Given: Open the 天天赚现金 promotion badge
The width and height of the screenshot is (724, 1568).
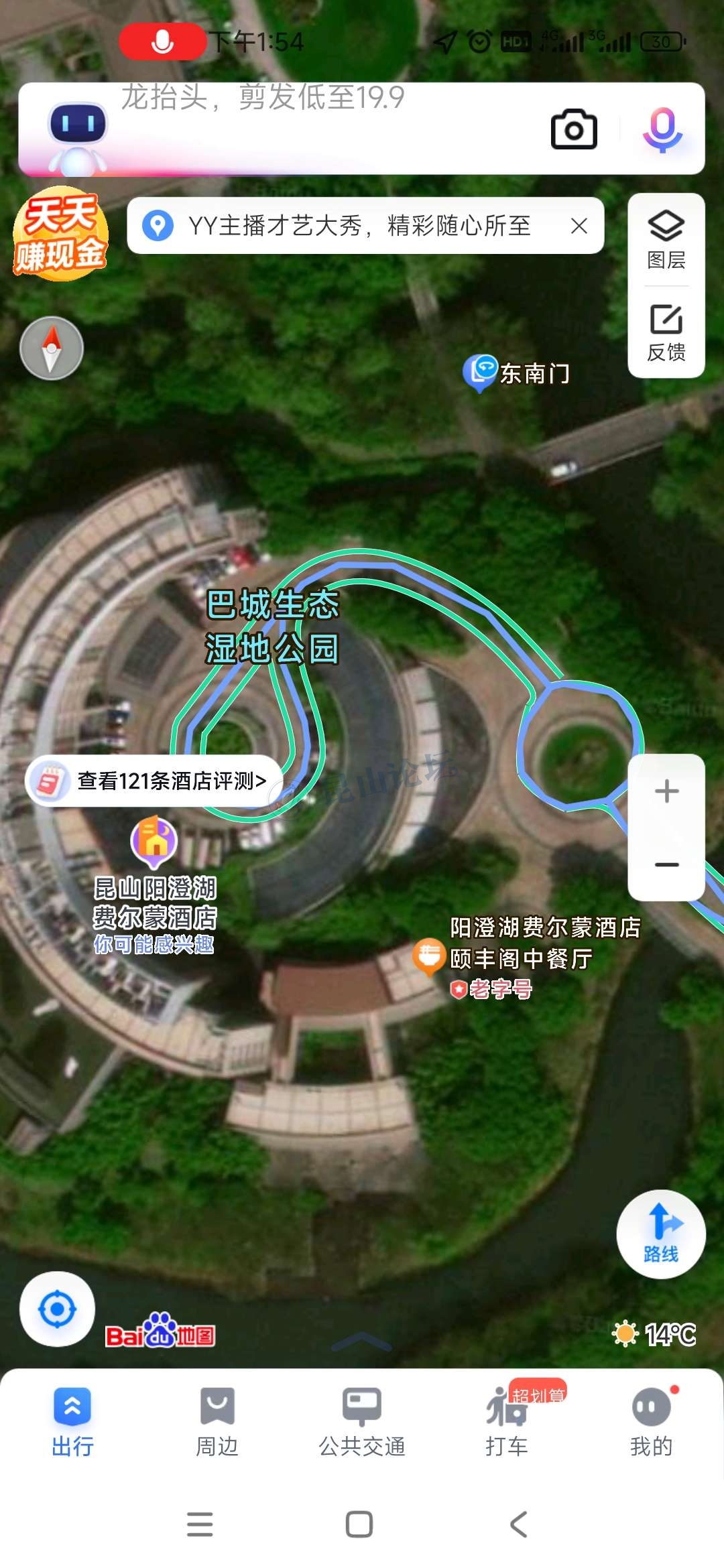Looking at the screenshot, I should (x=60, y=234).
